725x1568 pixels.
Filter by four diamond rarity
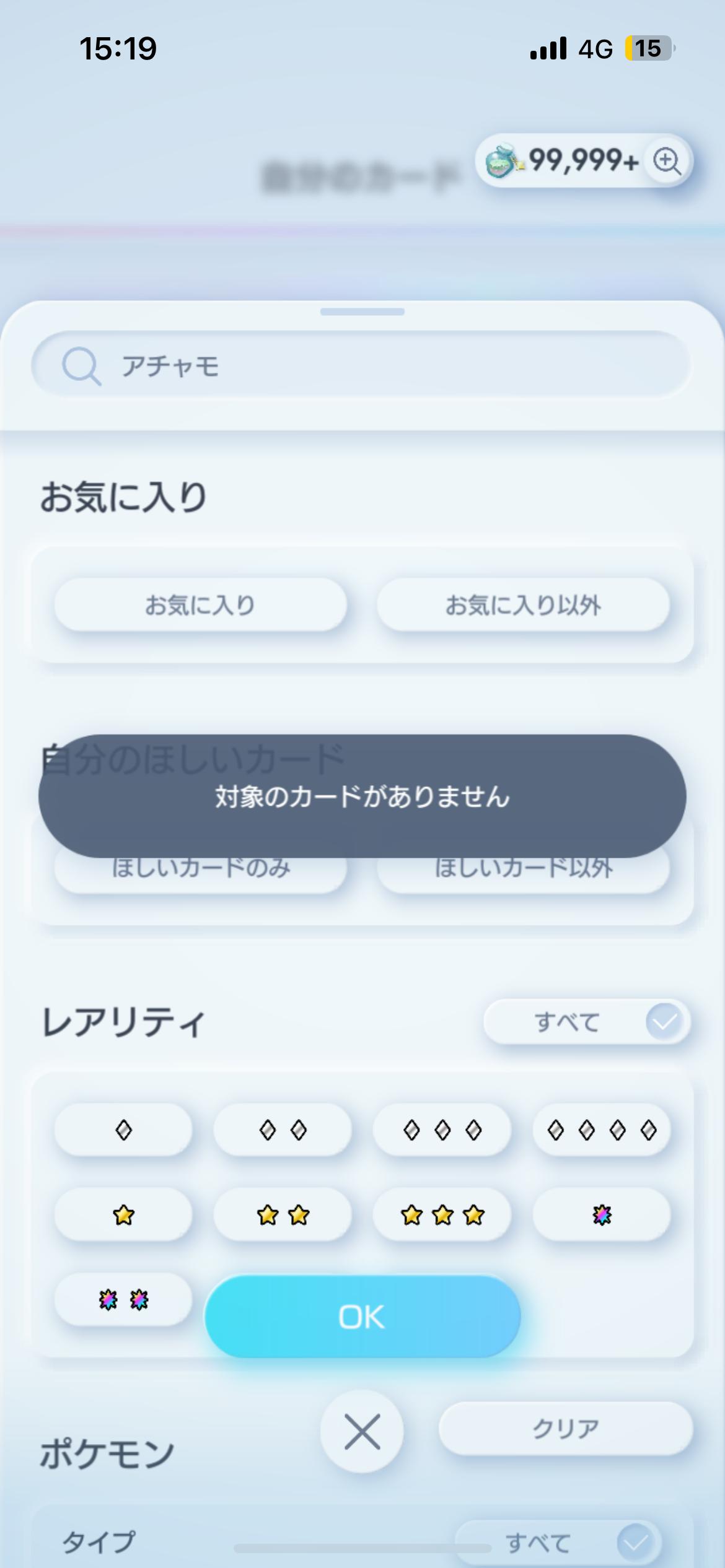(x=601, y=1130)
